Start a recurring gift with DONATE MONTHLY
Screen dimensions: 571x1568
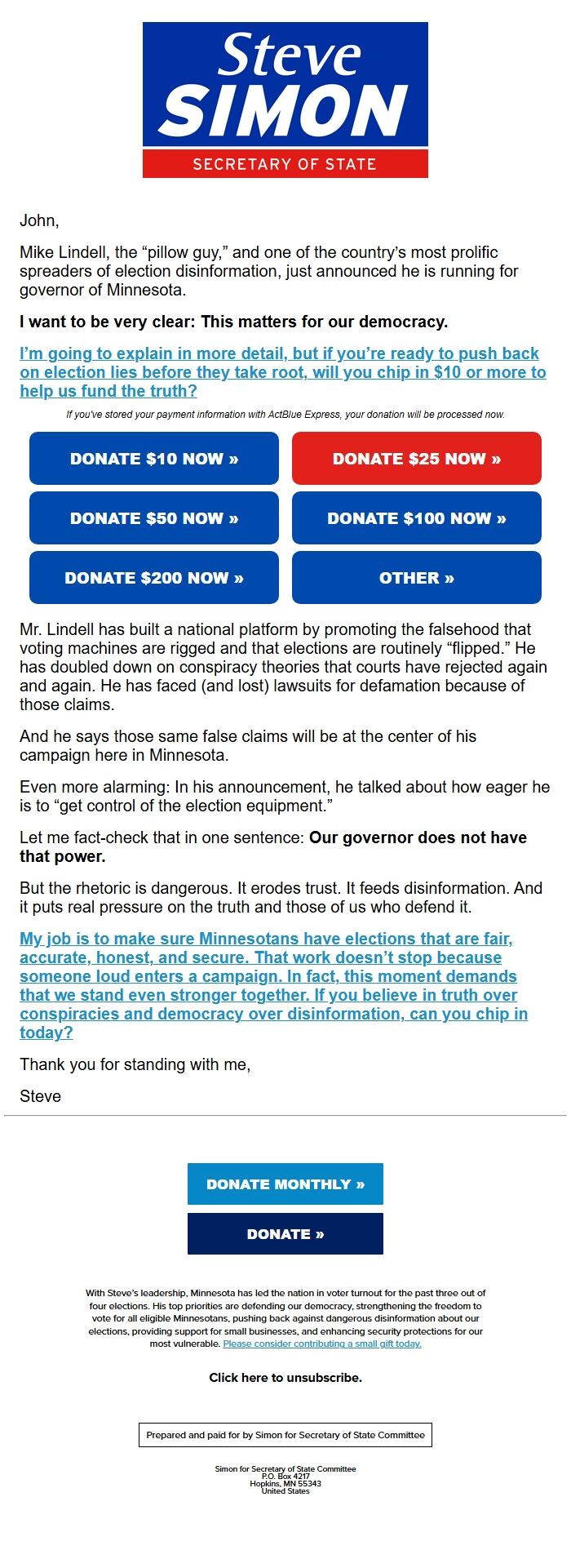285,1184
